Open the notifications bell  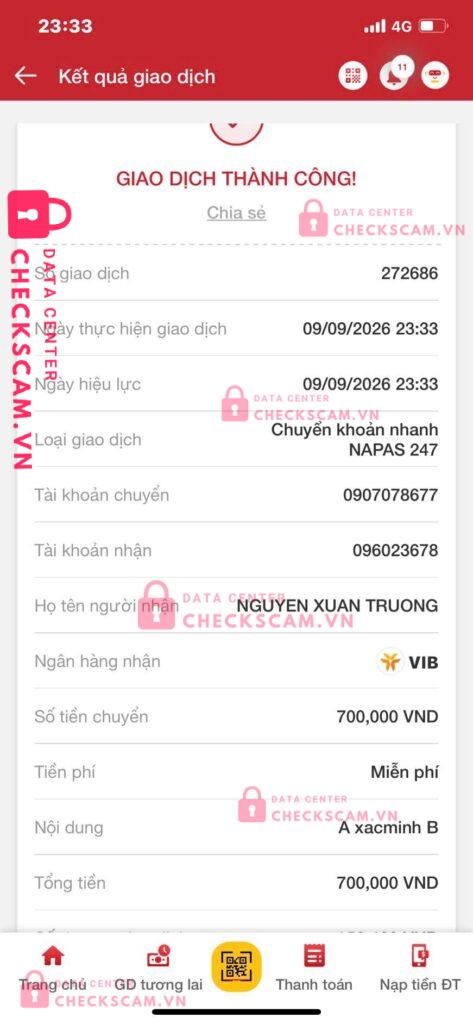394,76
